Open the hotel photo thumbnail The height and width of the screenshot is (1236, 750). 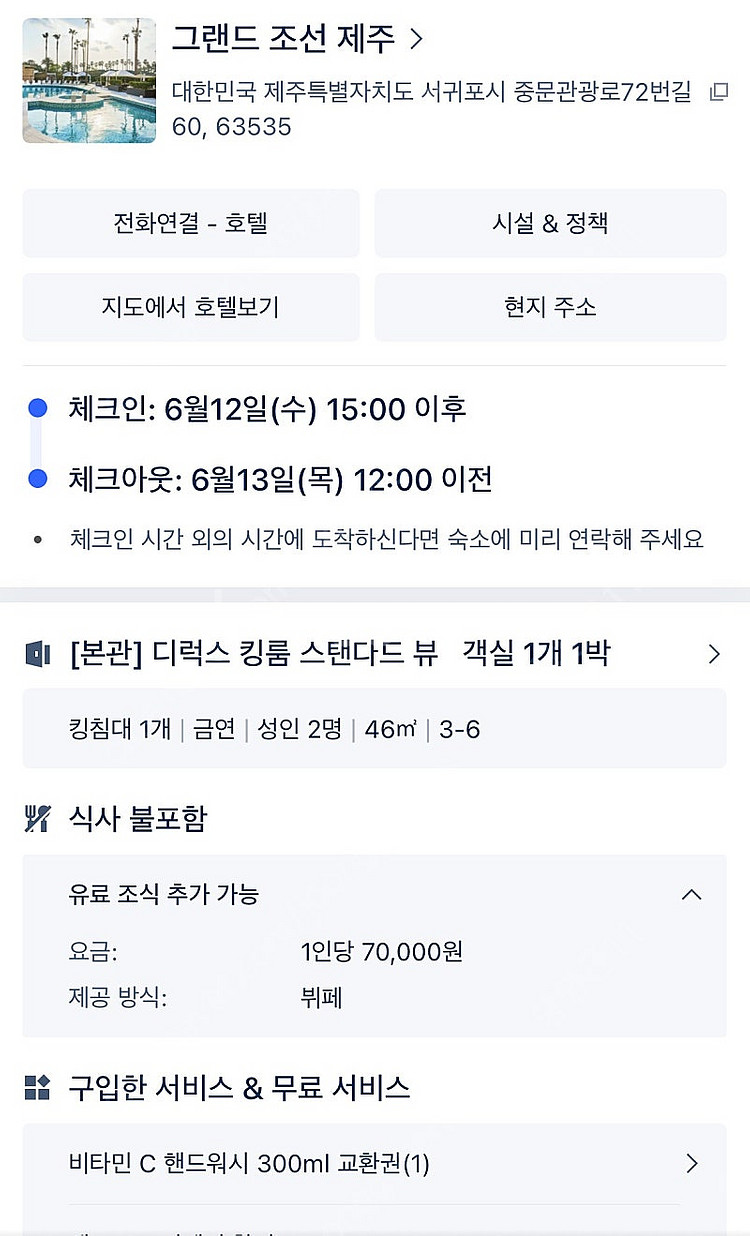click(88, 80)
